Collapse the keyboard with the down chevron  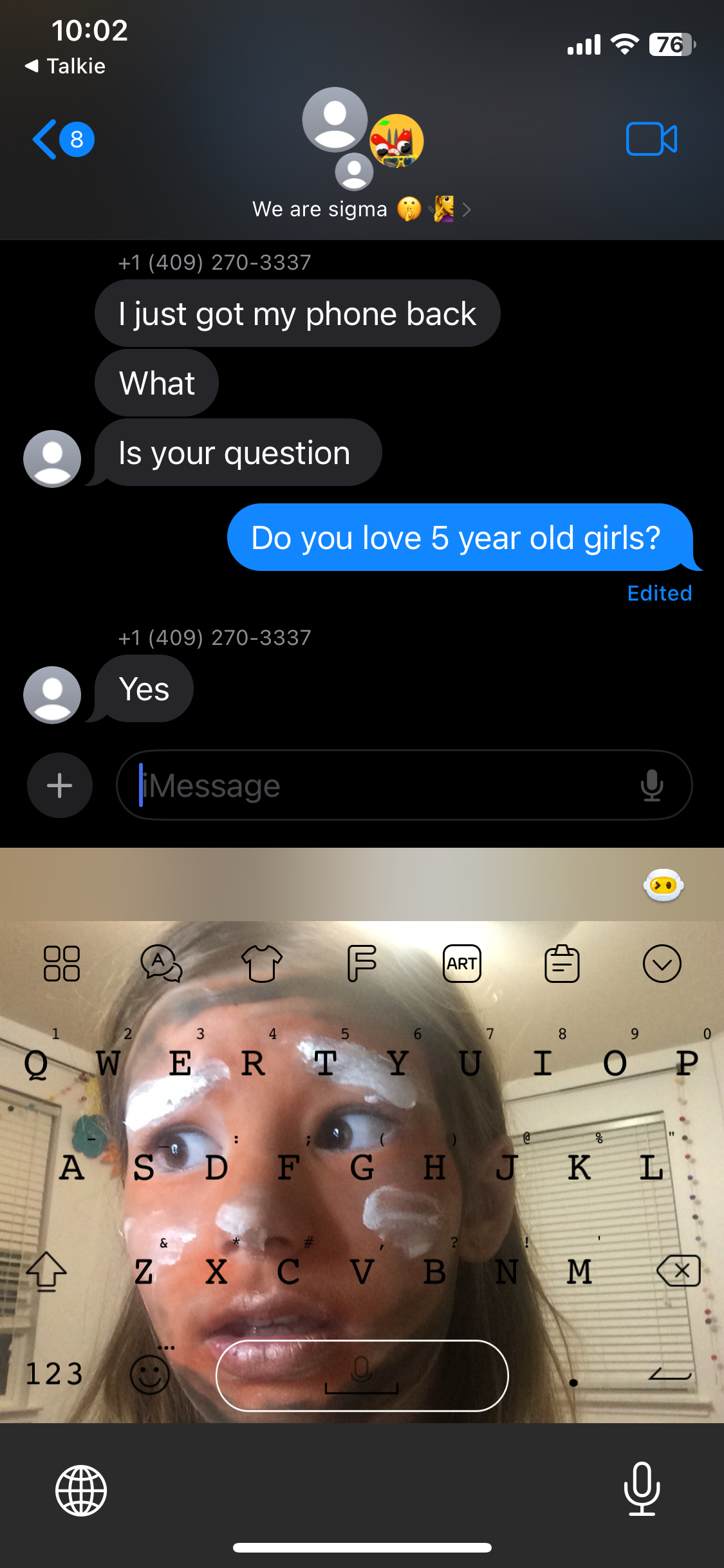tap(662, 964)
